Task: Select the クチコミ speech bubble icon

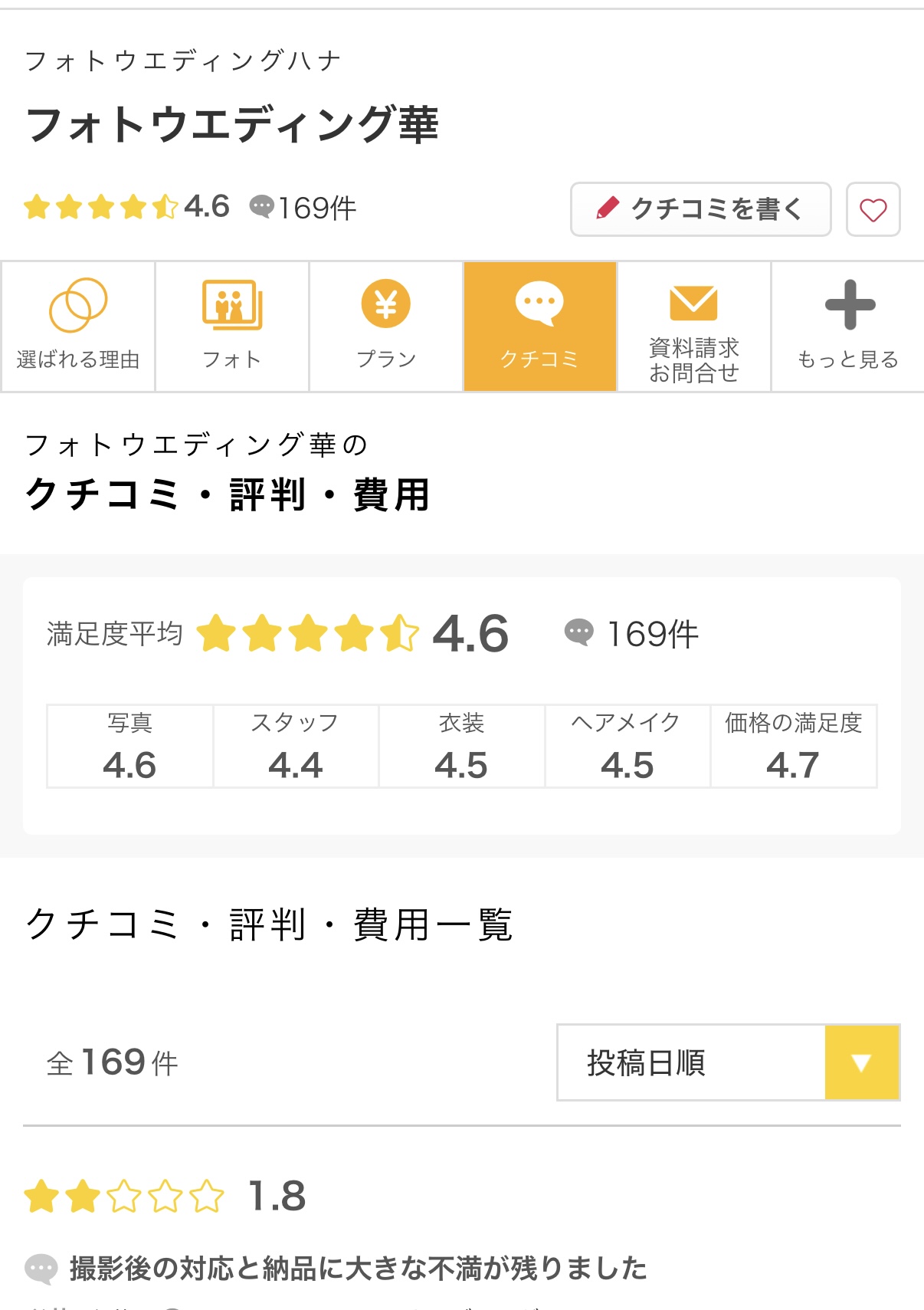Action: (540, 303)
